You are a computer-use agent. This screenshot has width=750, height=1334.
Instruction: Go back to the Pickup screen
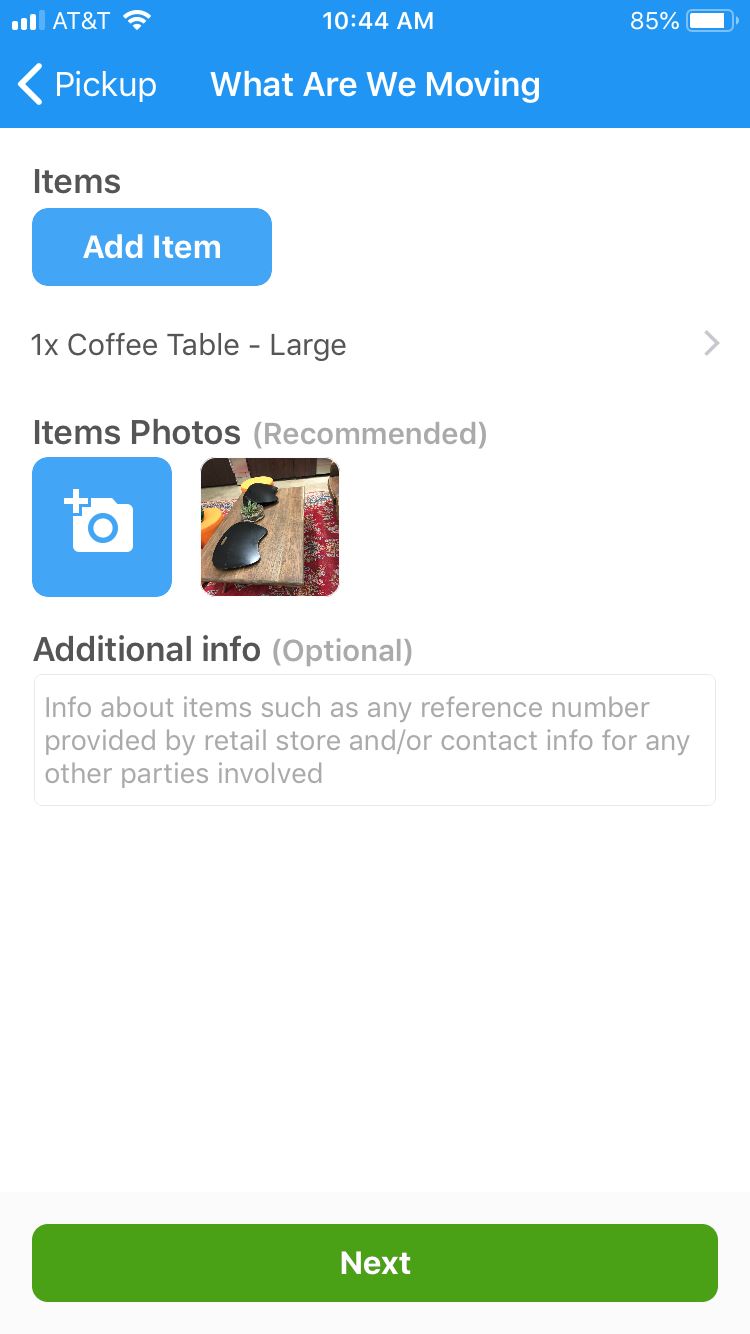pyautogui.click(x=87, y=85)
